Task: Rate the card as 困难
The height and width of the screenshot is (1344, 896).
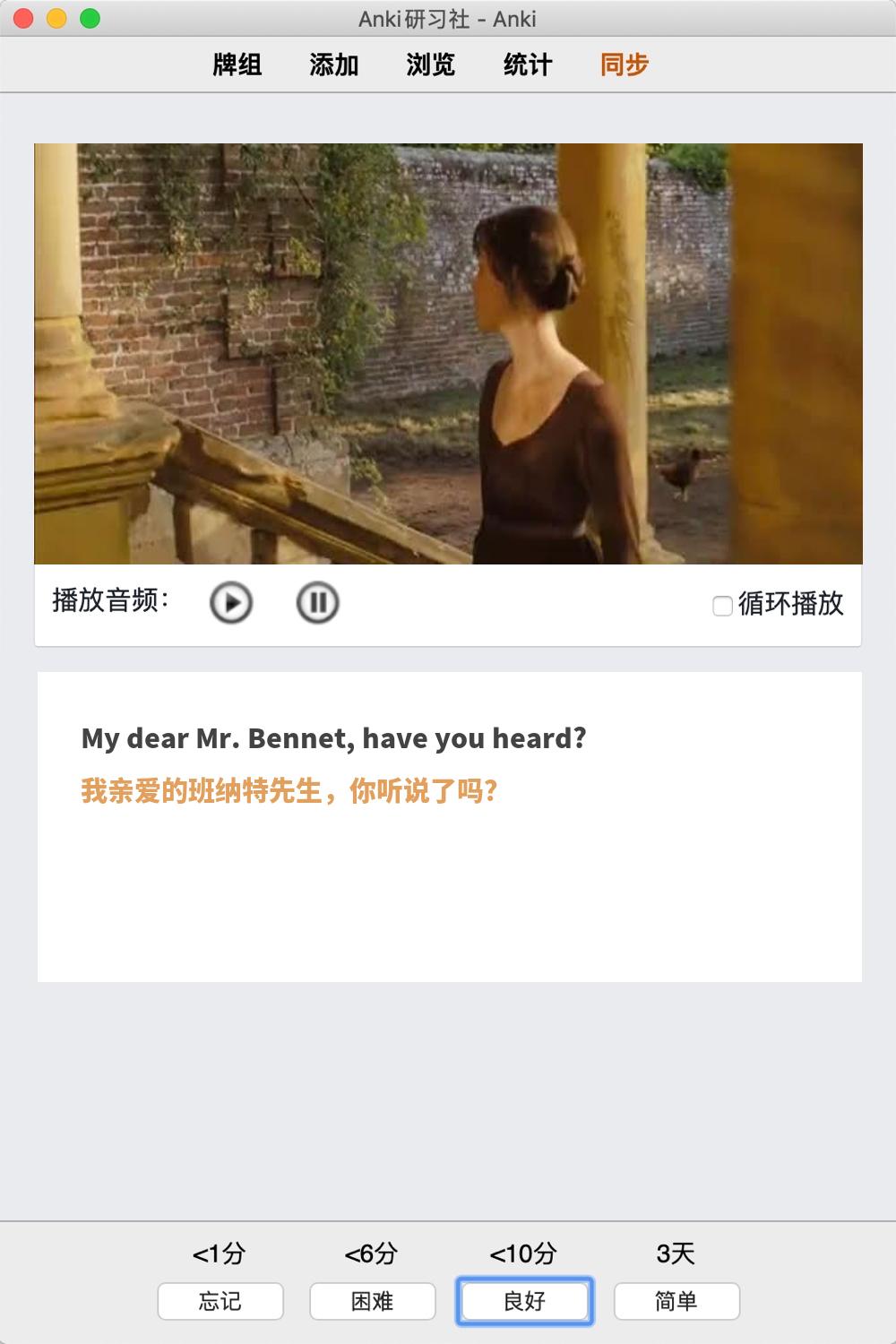Action: (x=373, y=1301)
